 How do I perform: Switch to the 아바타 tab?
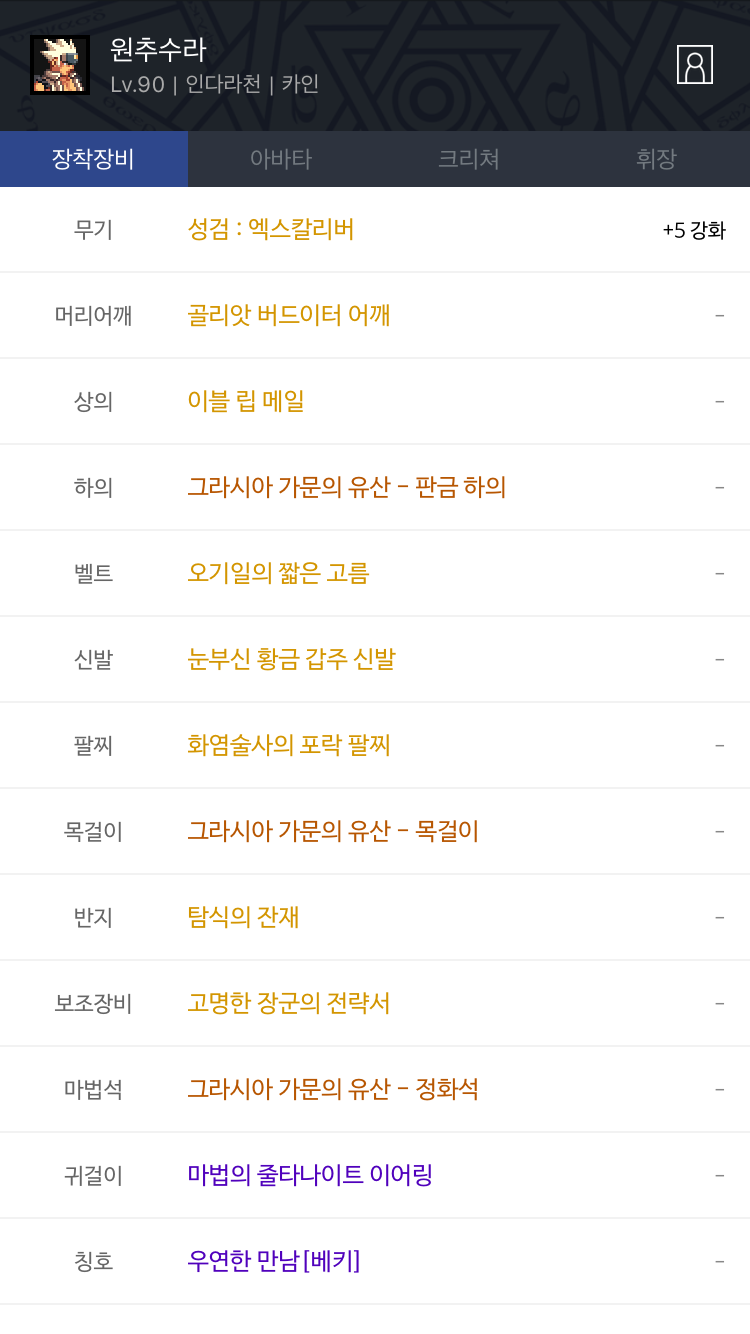281,159
